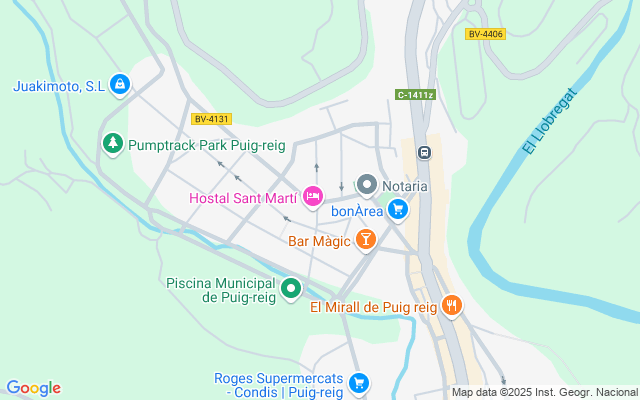Tap the Notaria place marker
Screen dimensions: 640x400
click(367, 185)
